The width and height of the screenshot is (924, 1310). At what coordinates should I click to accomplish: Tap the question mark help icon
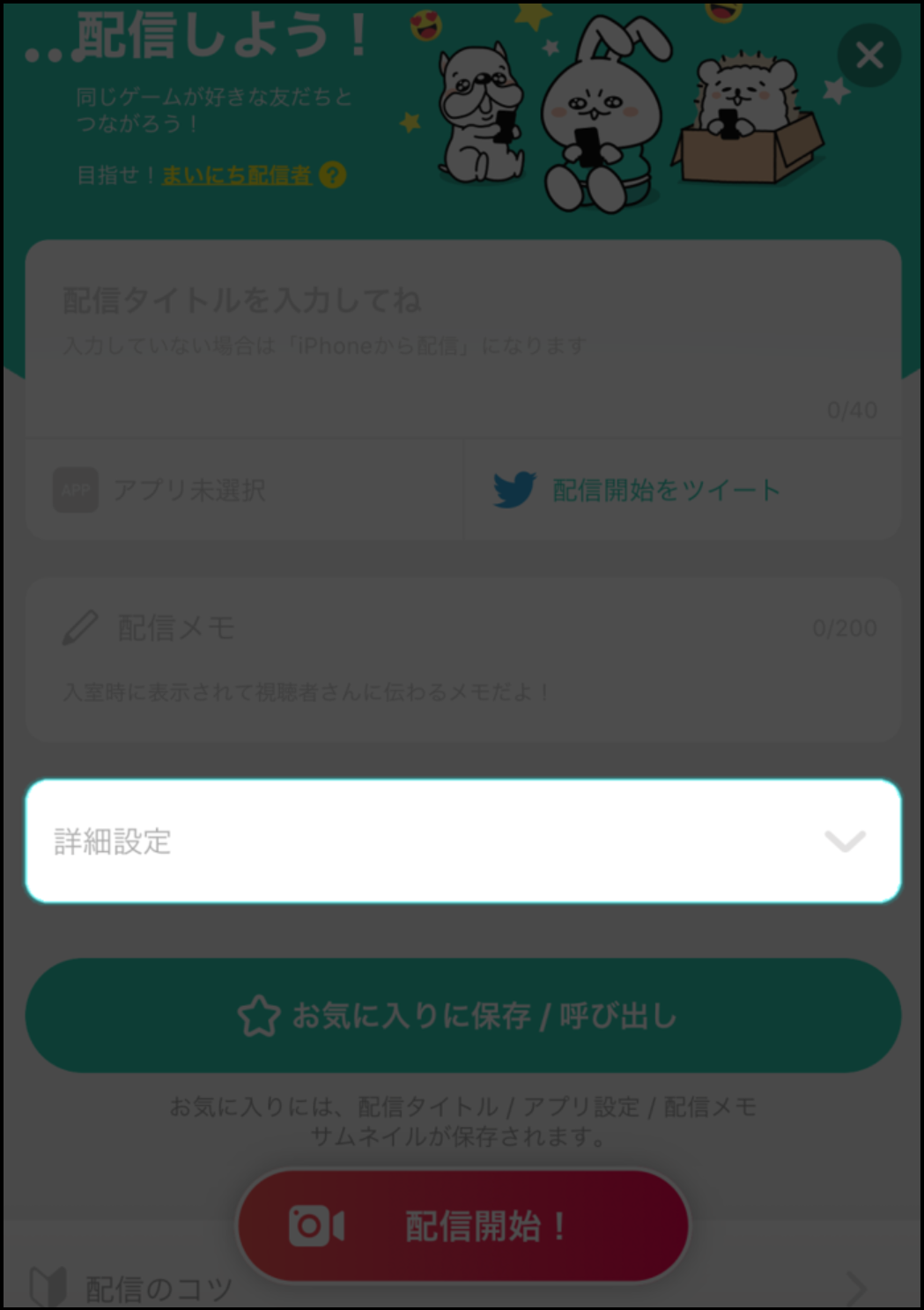coord(332,175)
